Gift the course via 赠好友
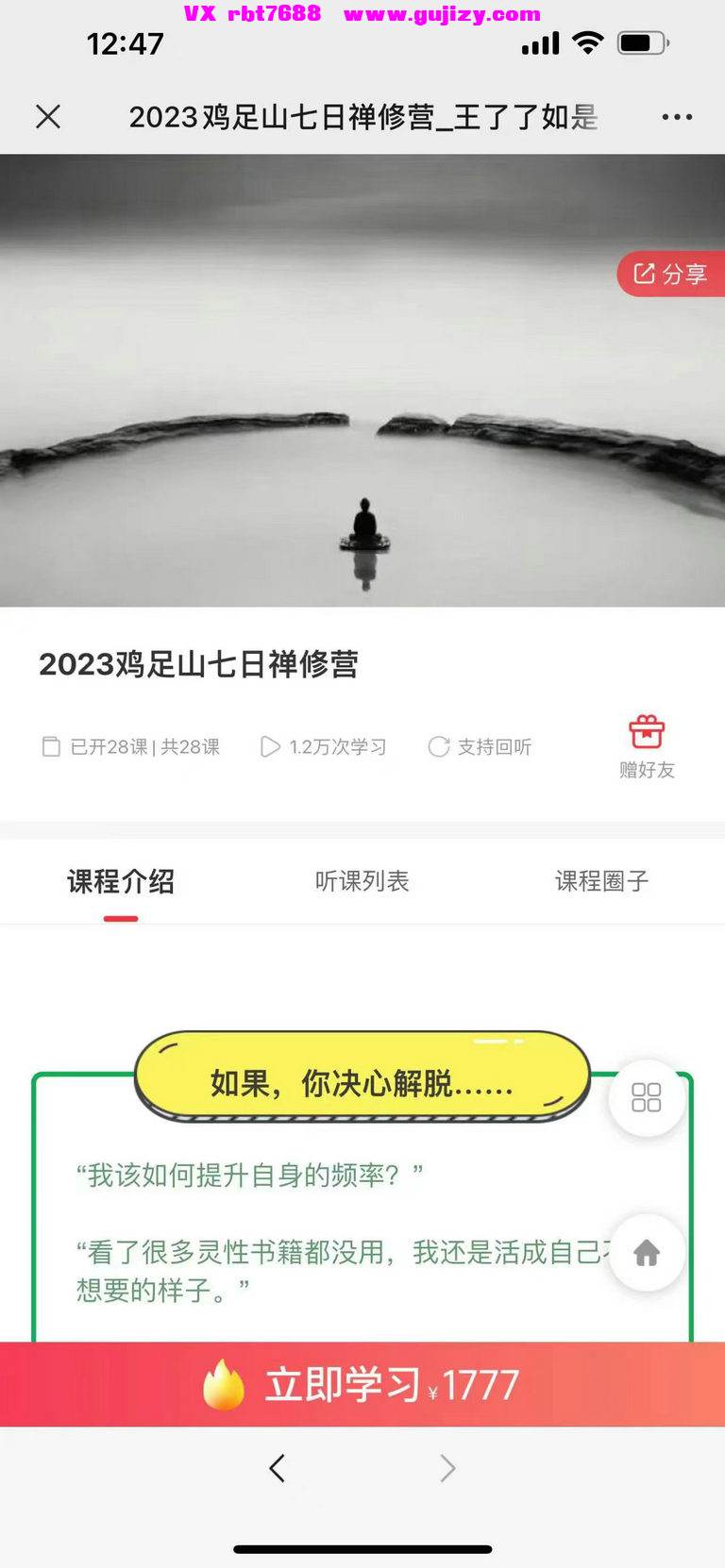The height and width of the screenshot is (1568, 725). point(647,746)
